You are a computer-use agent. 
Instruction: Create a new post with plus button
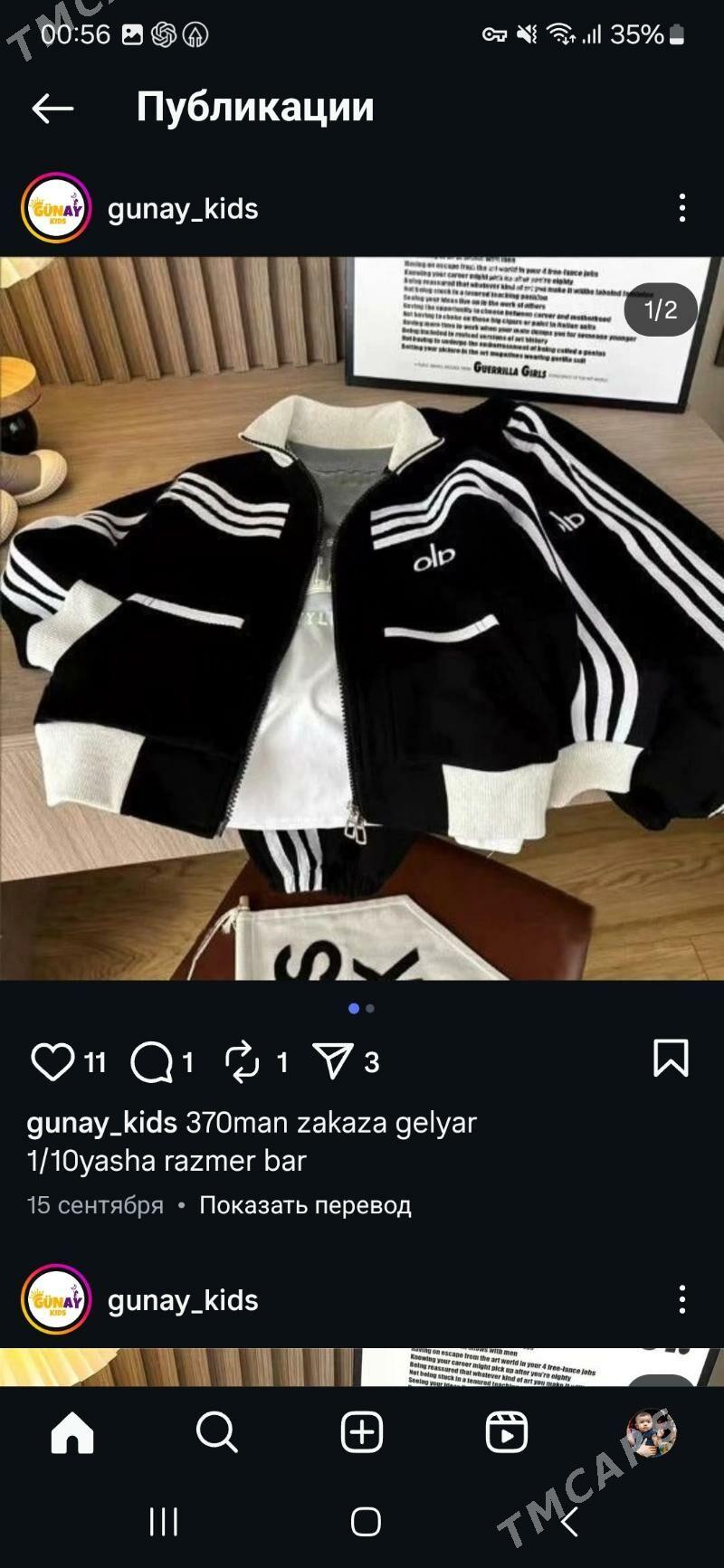[362, 1432]
